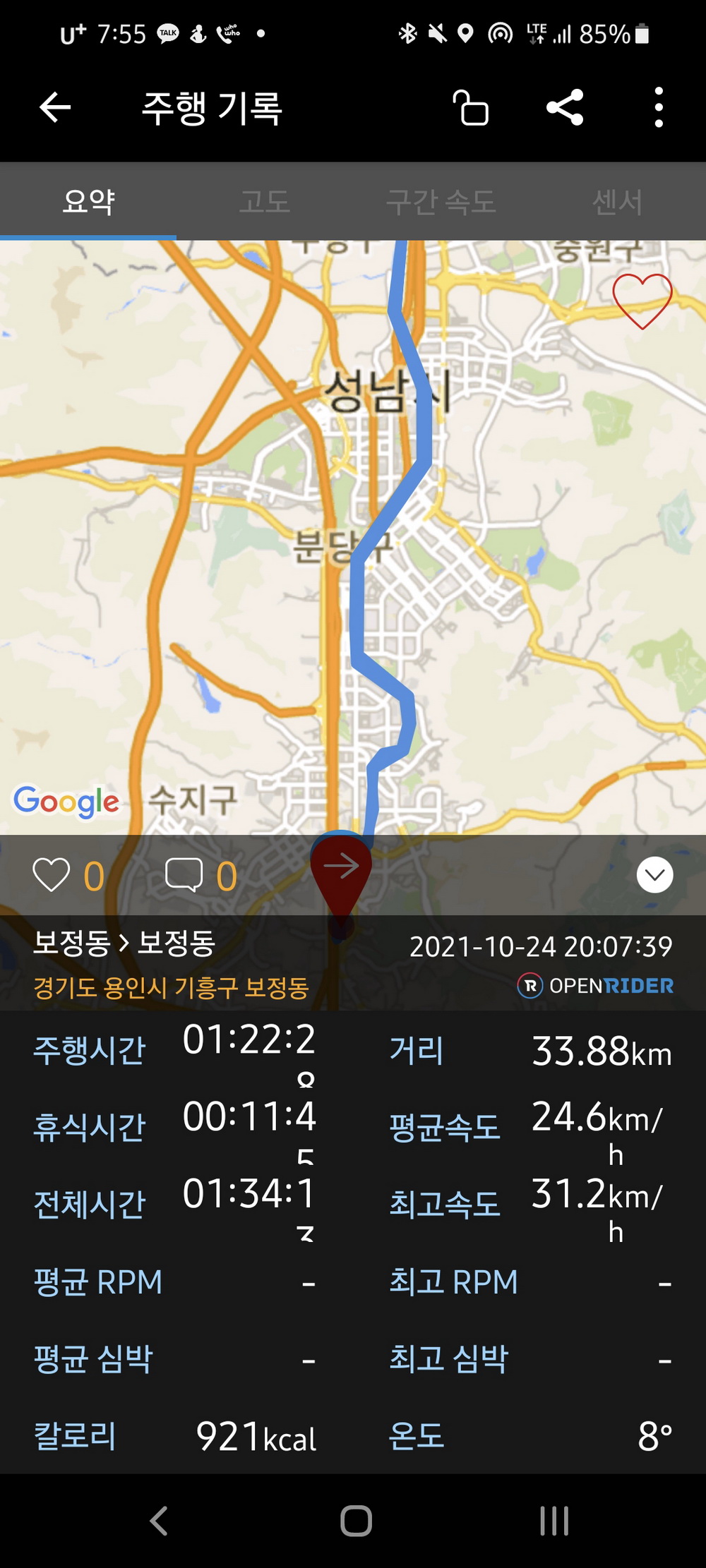The width and height of the screenshot is (706, 1568).
Task: Tap the unlock privacy icon
Action: pos(471,108)
